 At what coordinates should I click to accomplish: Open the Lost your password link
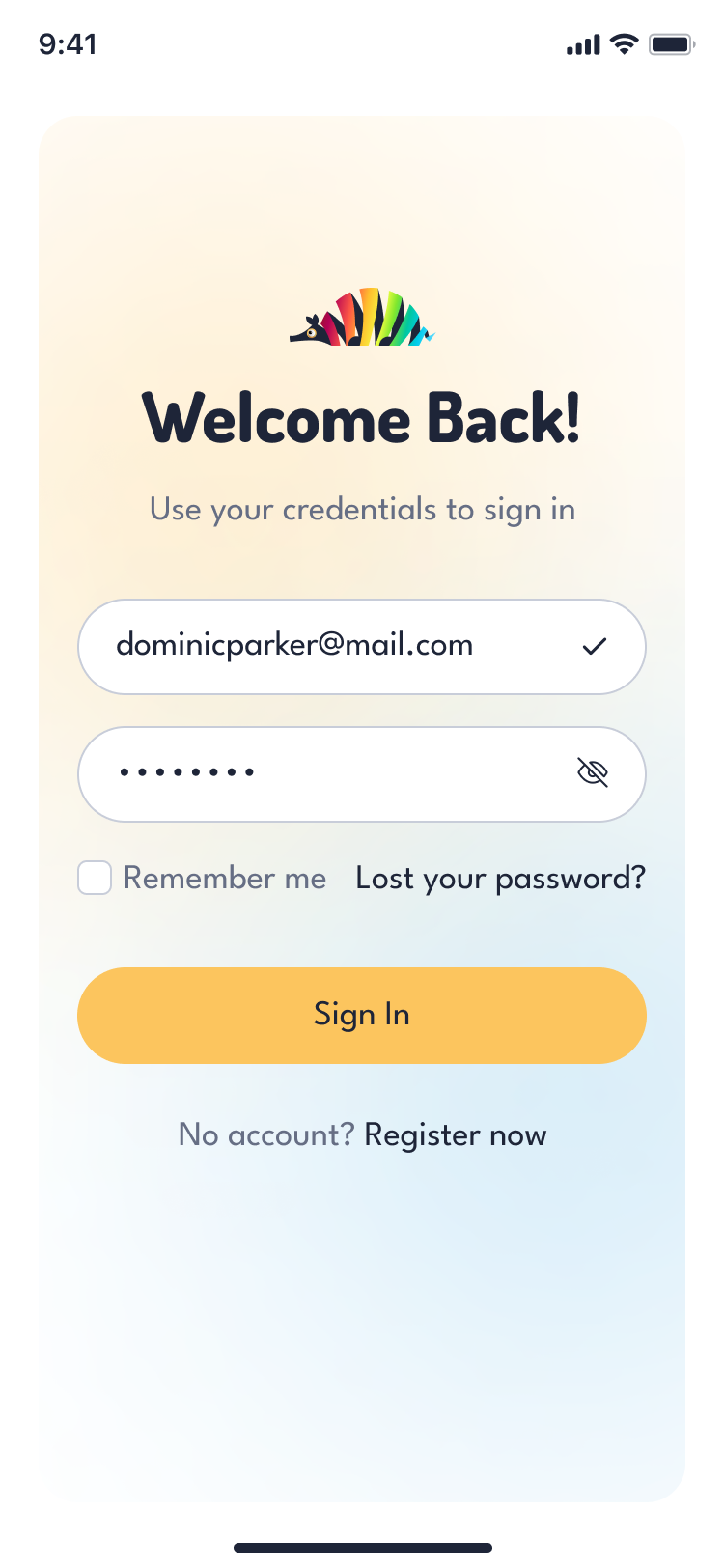click(x=500, y=878)
